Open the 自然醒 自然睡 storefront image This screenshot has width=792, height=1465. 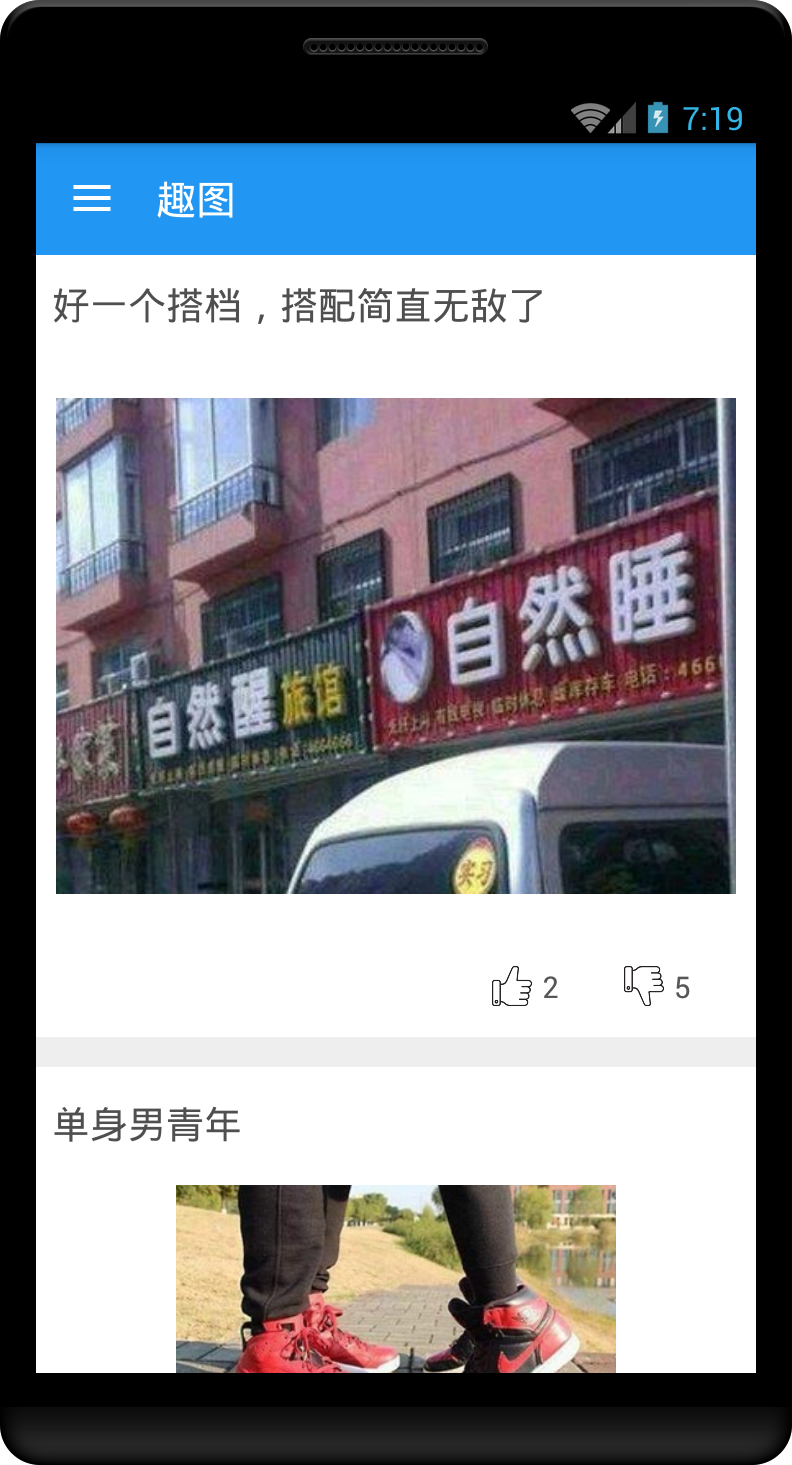coord(396,645)
